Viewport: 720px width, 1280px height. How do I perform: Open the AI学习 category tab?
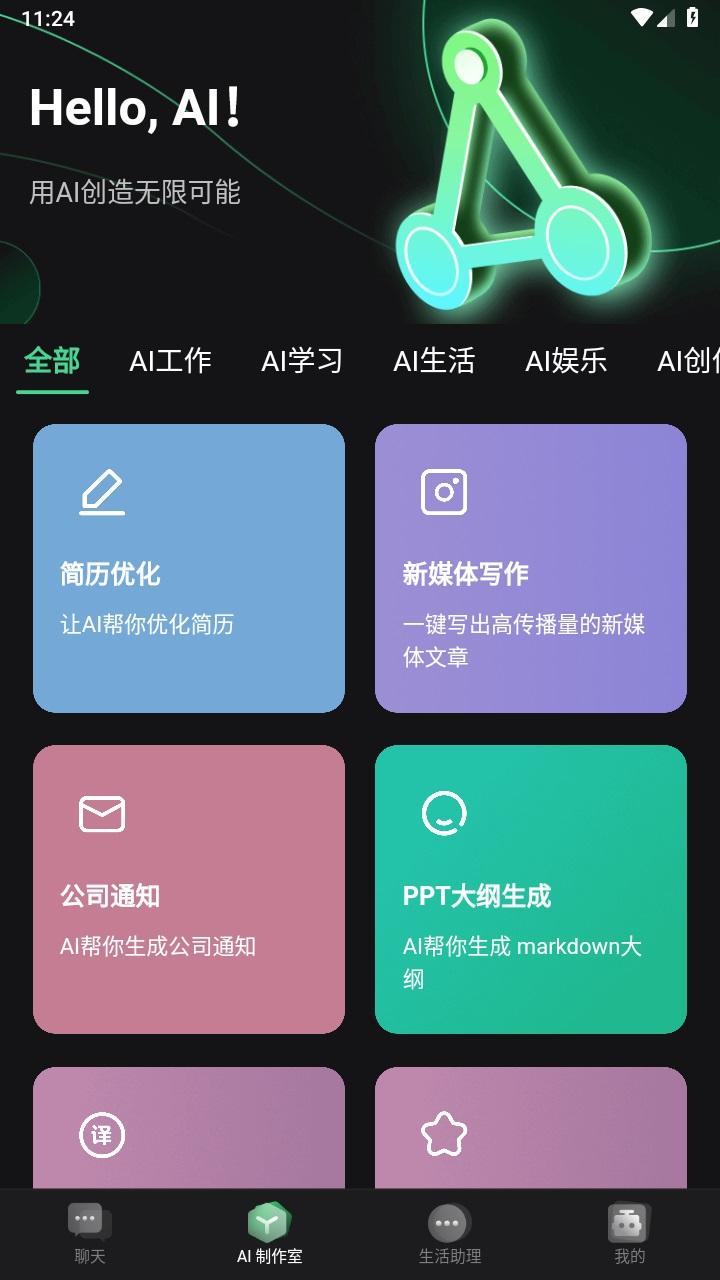tap(301, 362)
